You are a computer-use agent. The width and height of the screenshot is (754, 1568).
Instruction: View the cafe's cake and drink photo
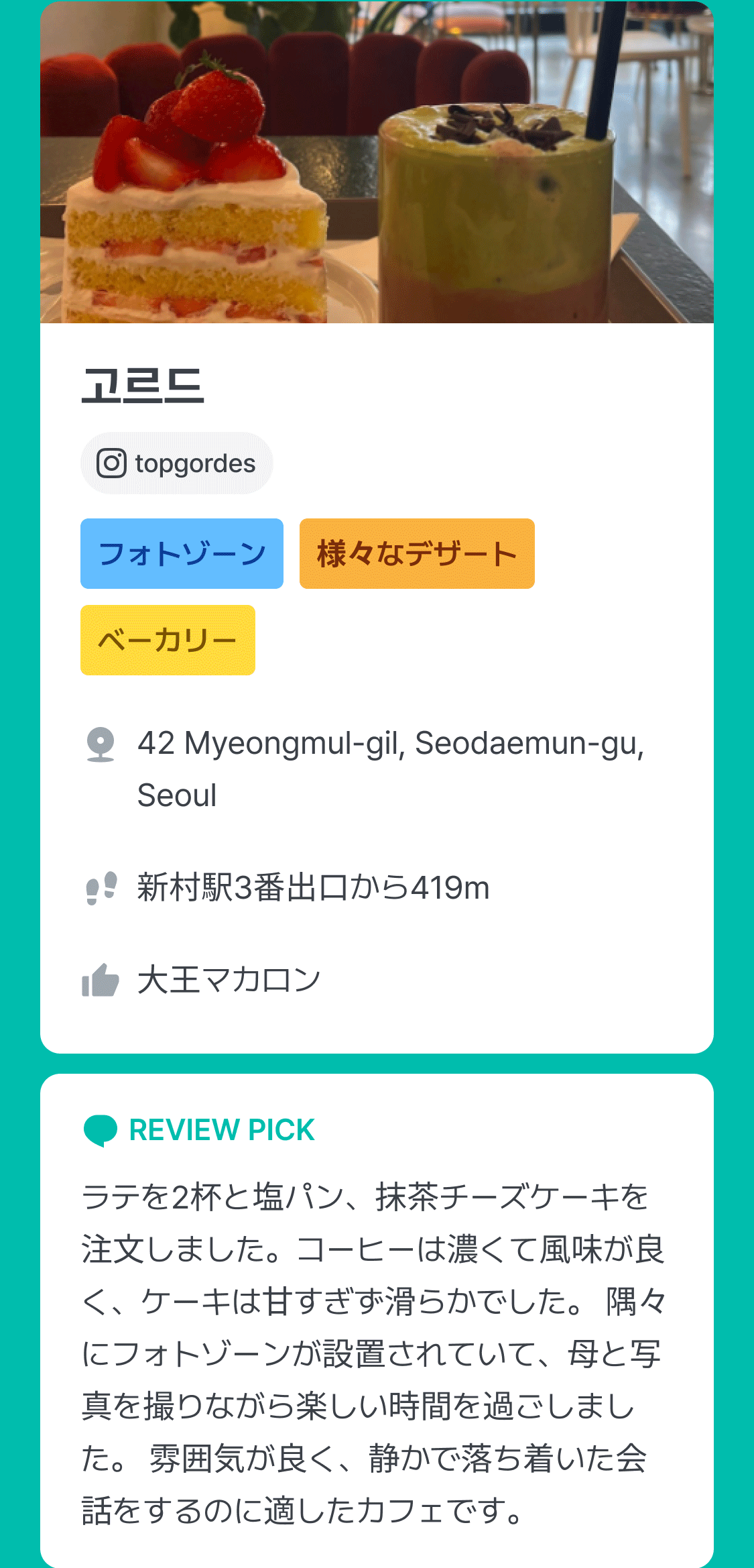(377, 162)
